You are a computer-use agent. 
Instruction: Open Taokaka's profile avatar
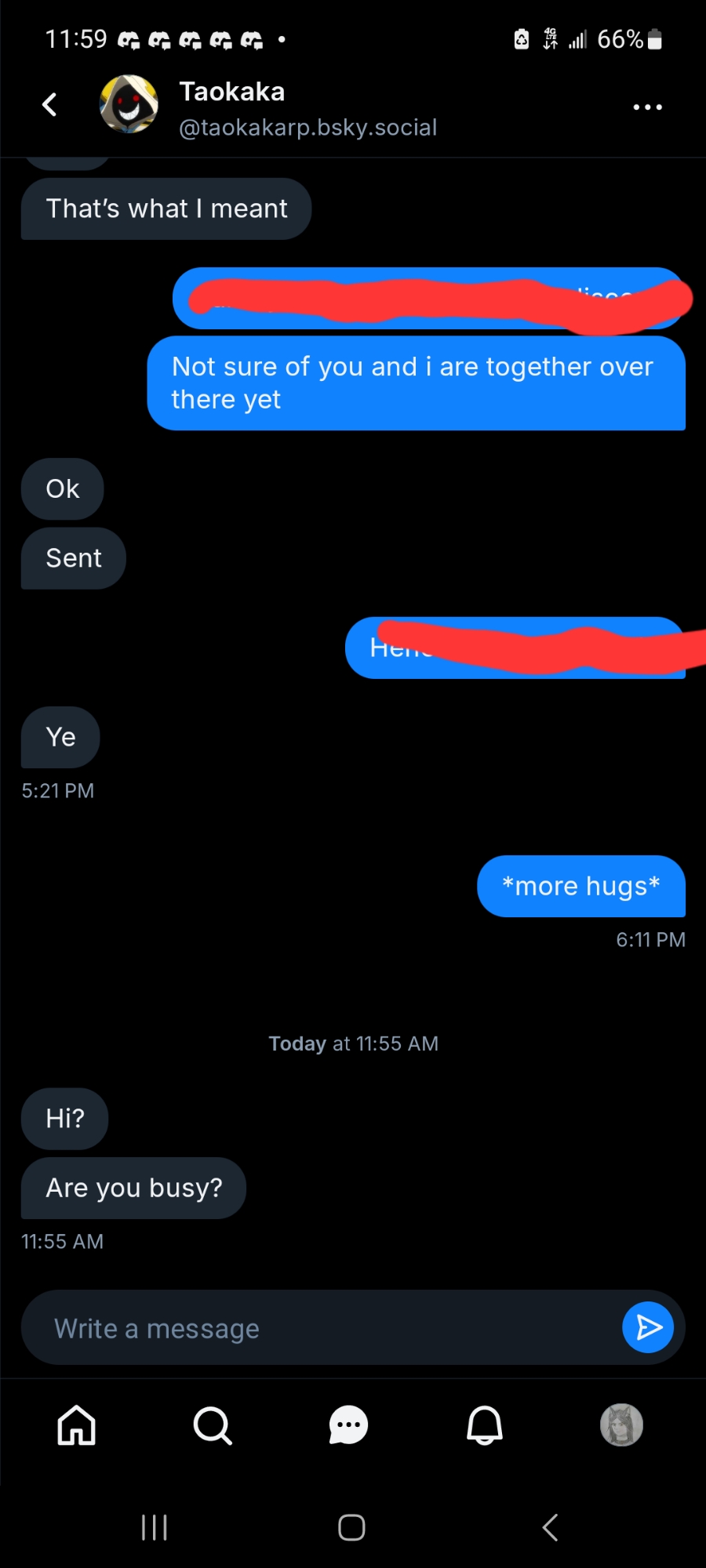point(129,104)
